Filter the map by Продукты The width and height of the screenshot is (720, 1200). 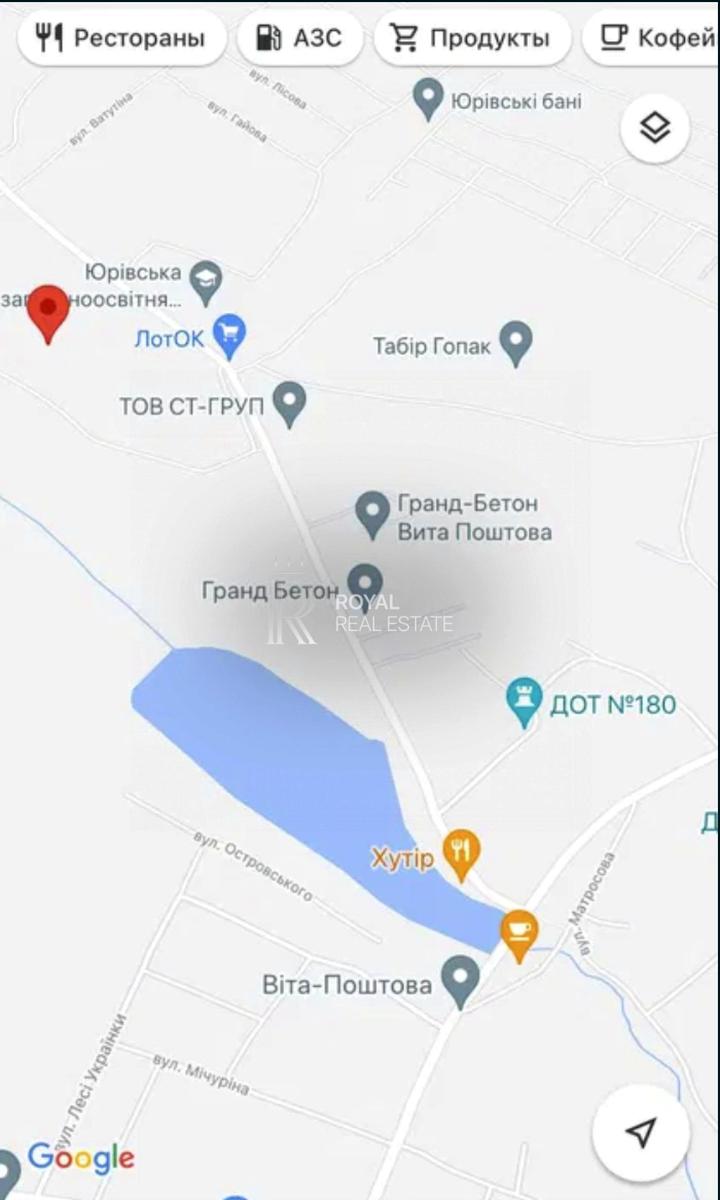472,39
